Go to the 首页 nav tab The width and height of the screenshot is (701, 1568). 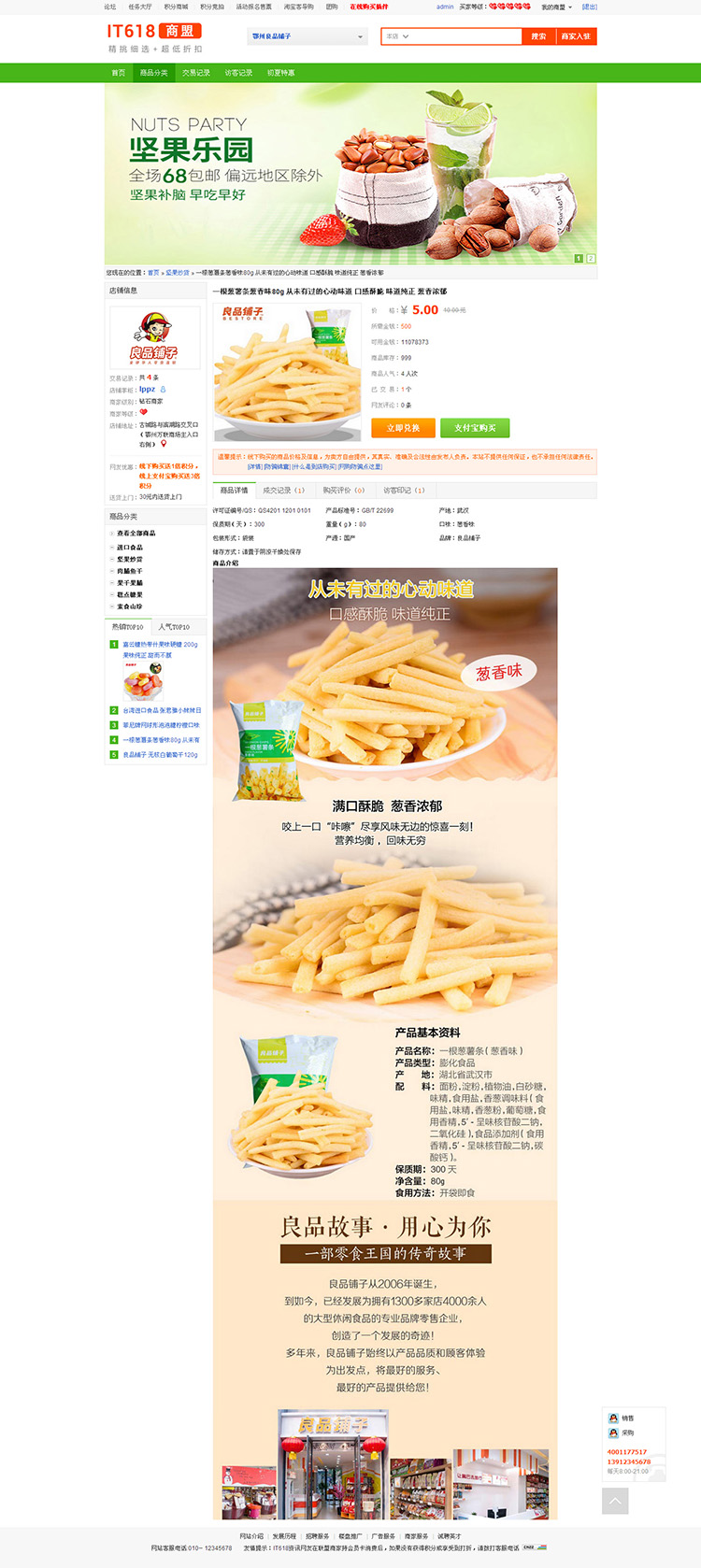click(119, 73)
